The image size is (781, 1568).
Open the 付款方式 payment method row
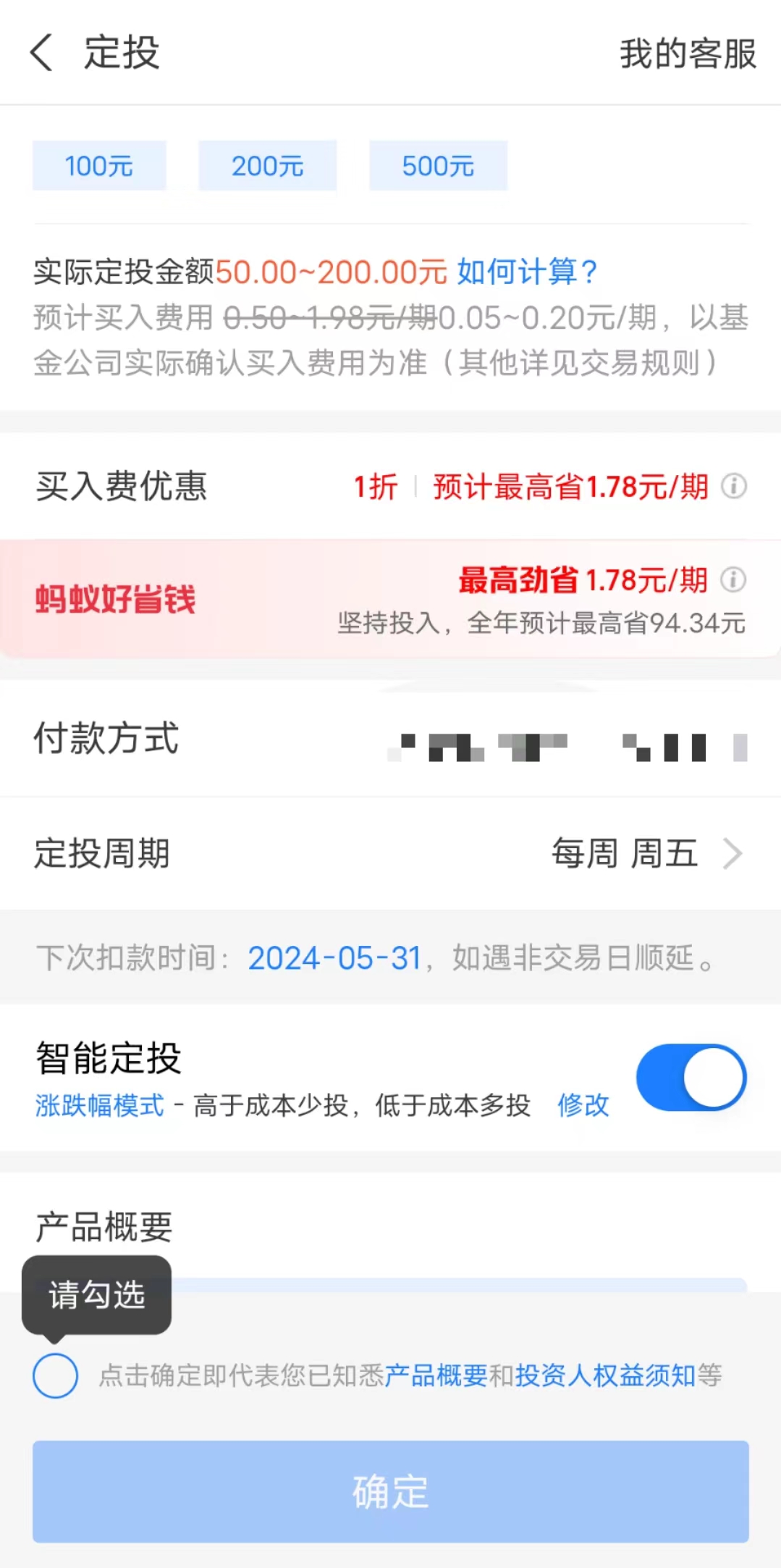coord(390,739)
